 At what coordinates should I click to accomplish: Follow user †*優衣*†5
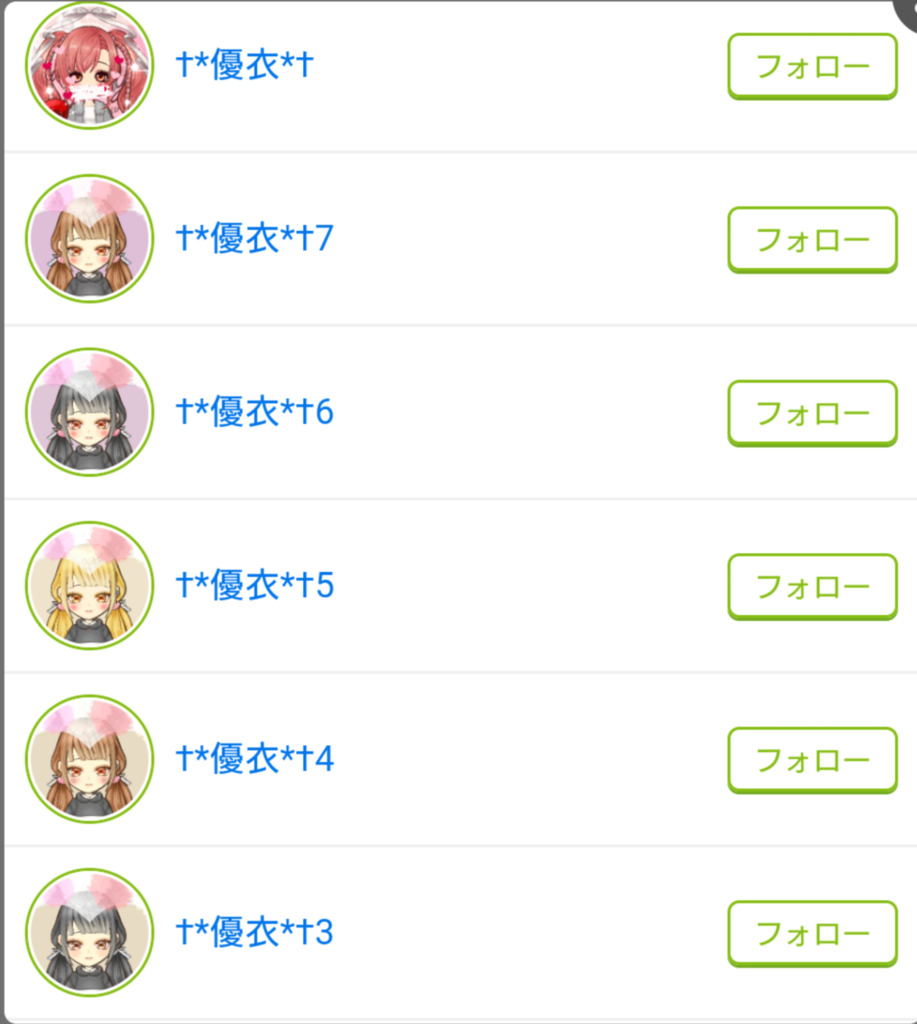[x=812, y=586]
